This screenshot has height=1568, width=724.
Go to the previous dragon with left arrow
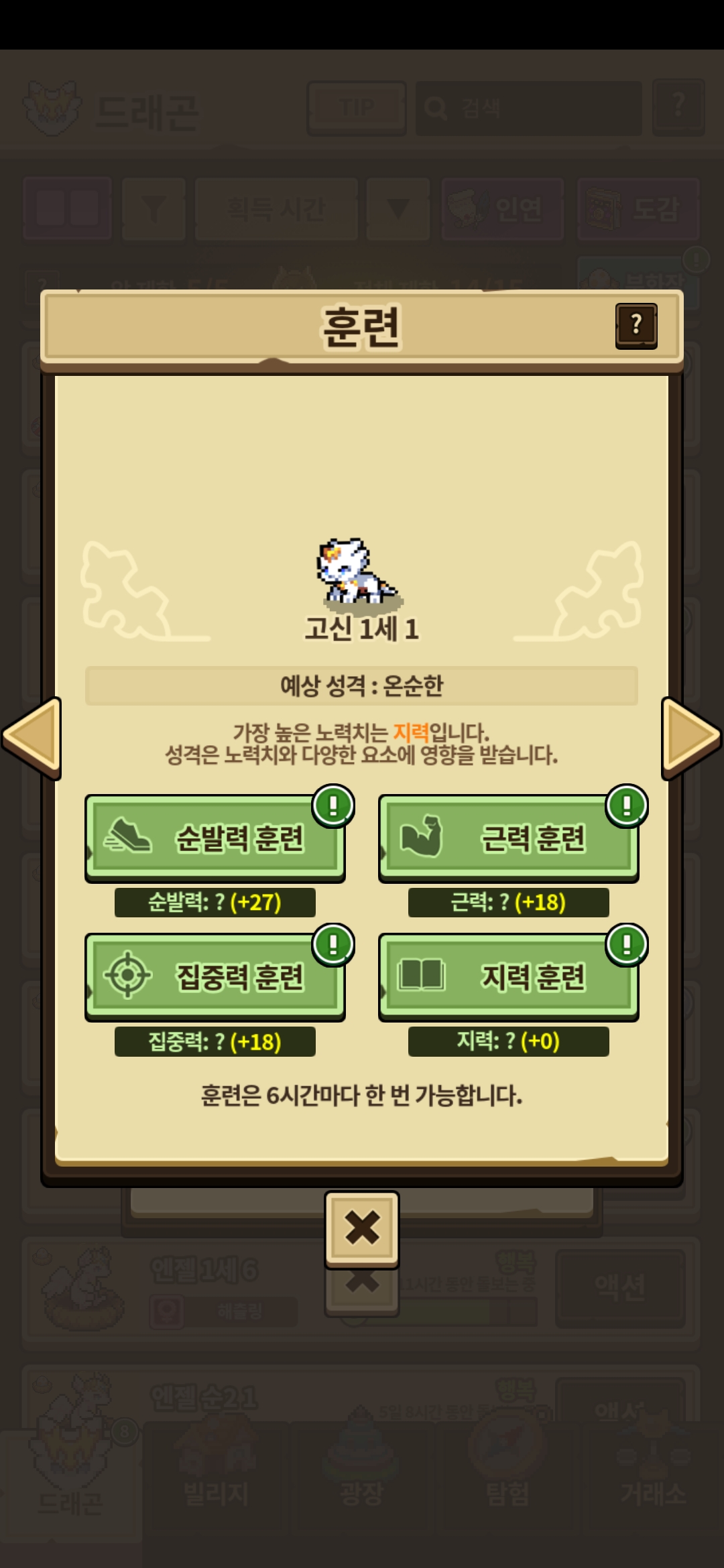pos(32,738)
